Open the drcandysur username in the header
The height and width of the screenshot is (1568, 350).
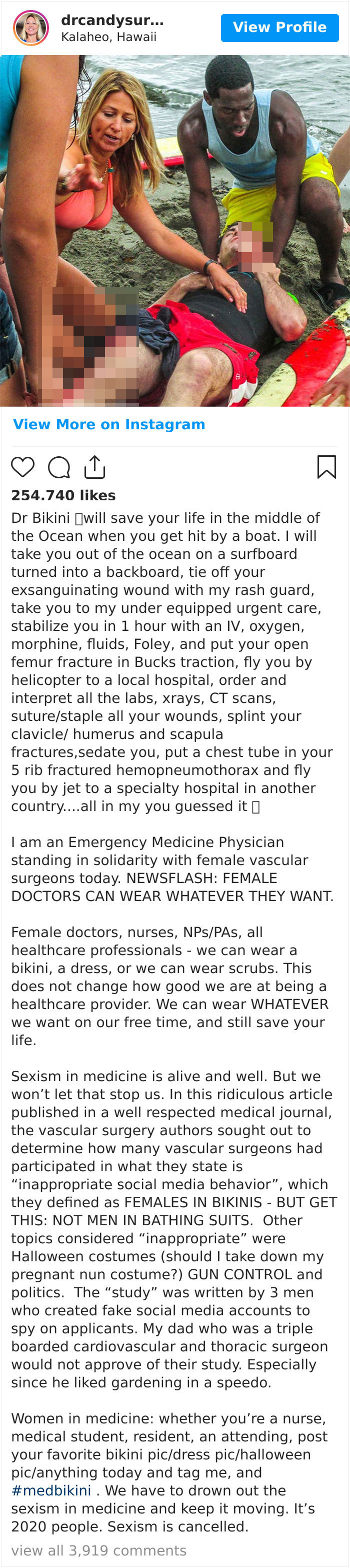112,20
